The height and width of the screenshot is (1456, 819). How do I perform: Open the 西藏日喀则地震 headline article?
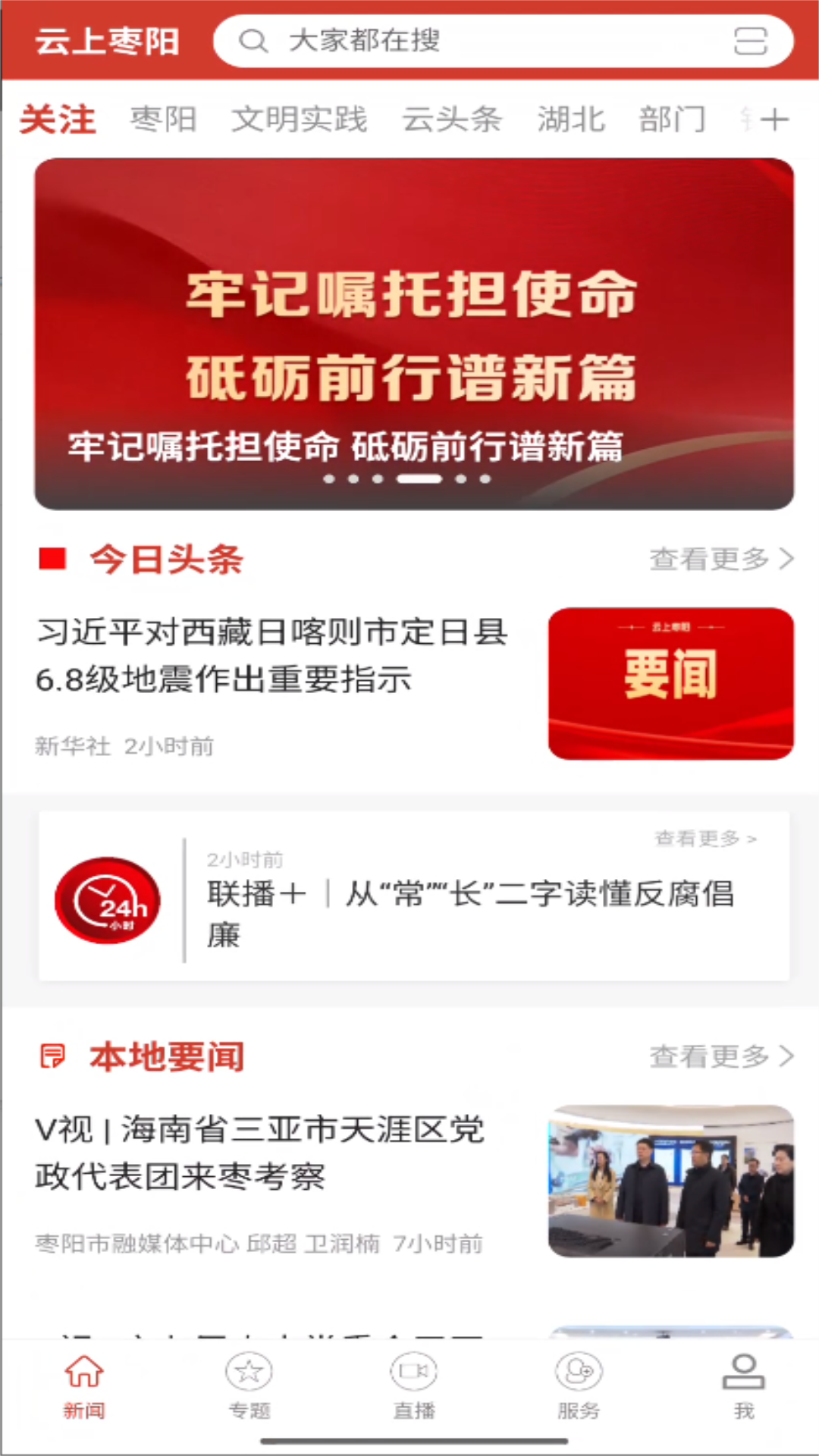click(x=273, y=654)
